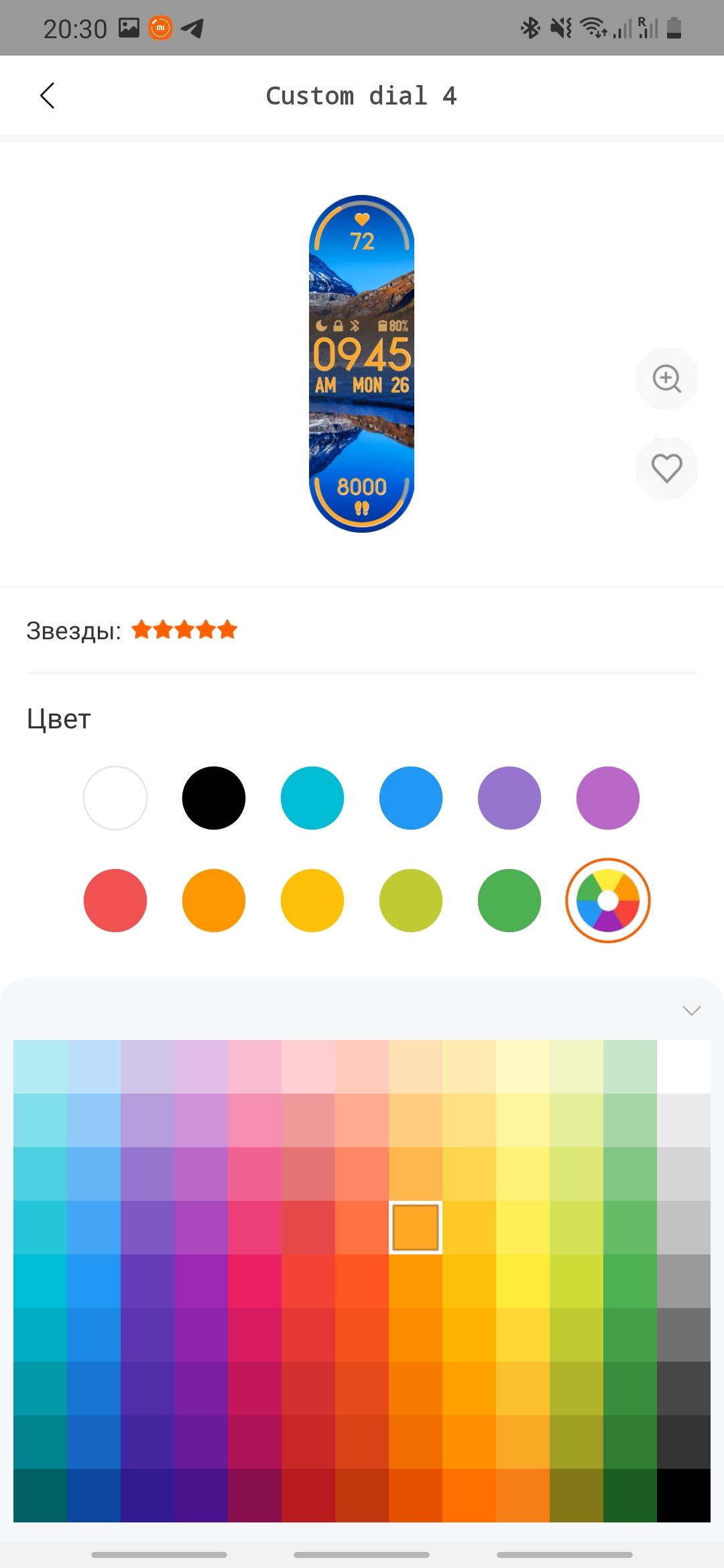This screenshot has width=724, height=1568.
Task: Tap the multicolor wheel custom color option
Action: coord(608,901)
